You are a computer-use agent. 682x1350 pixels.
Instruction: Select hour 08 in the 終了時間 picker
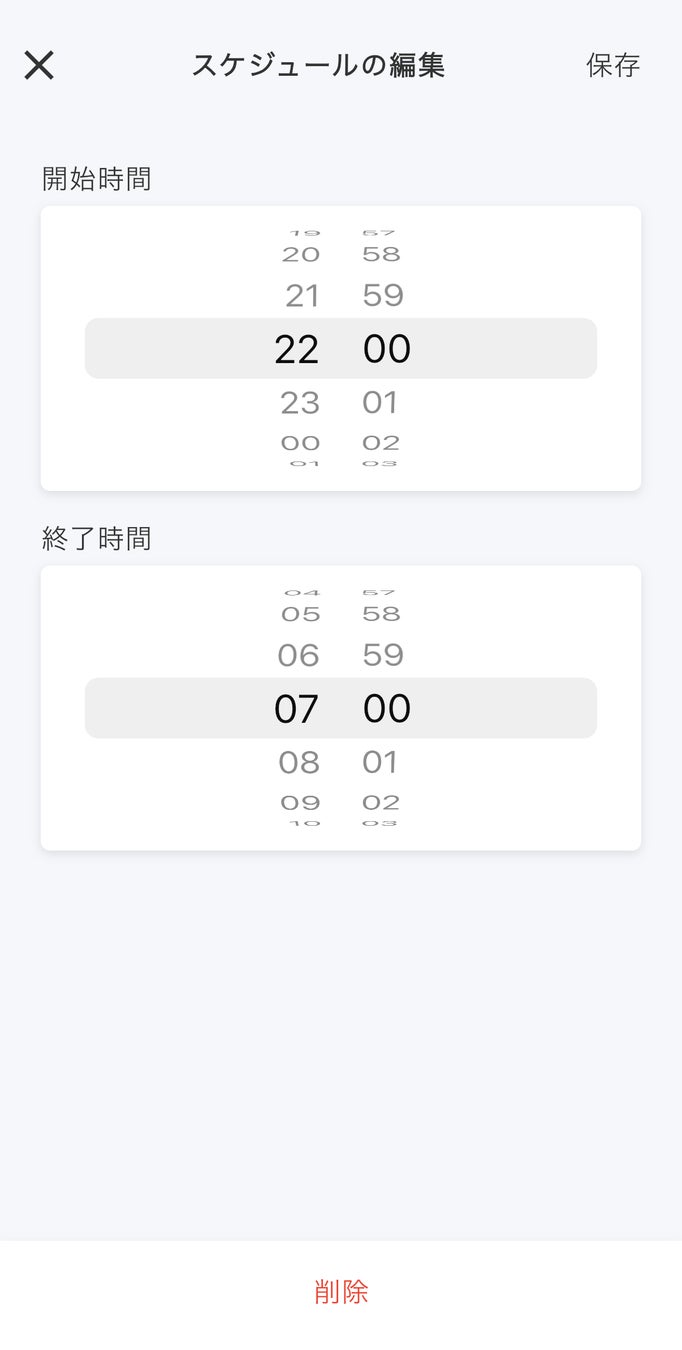(x=299, y=763)
